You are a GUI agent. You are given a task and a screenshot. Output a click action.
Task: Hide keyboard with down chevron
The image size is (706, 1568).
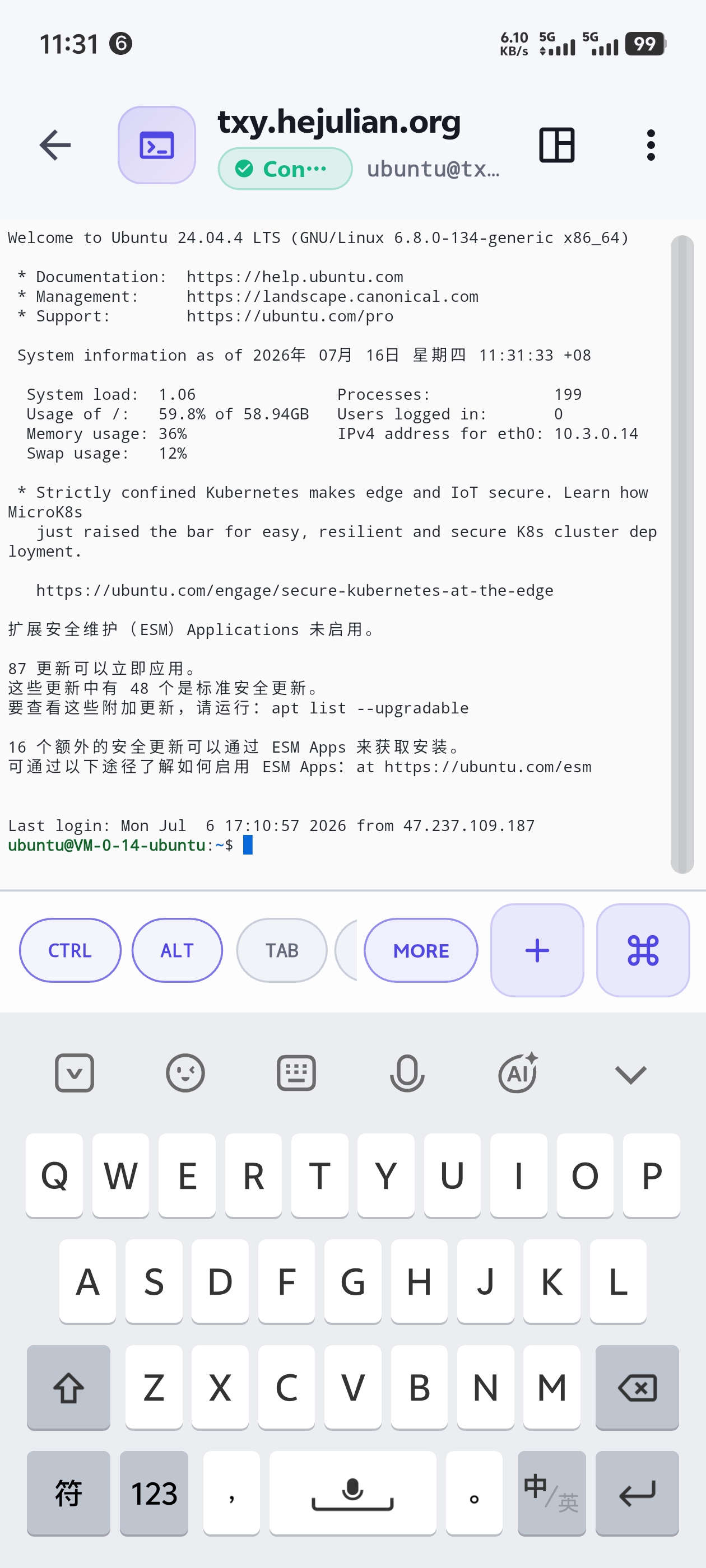click(630, 1074)
